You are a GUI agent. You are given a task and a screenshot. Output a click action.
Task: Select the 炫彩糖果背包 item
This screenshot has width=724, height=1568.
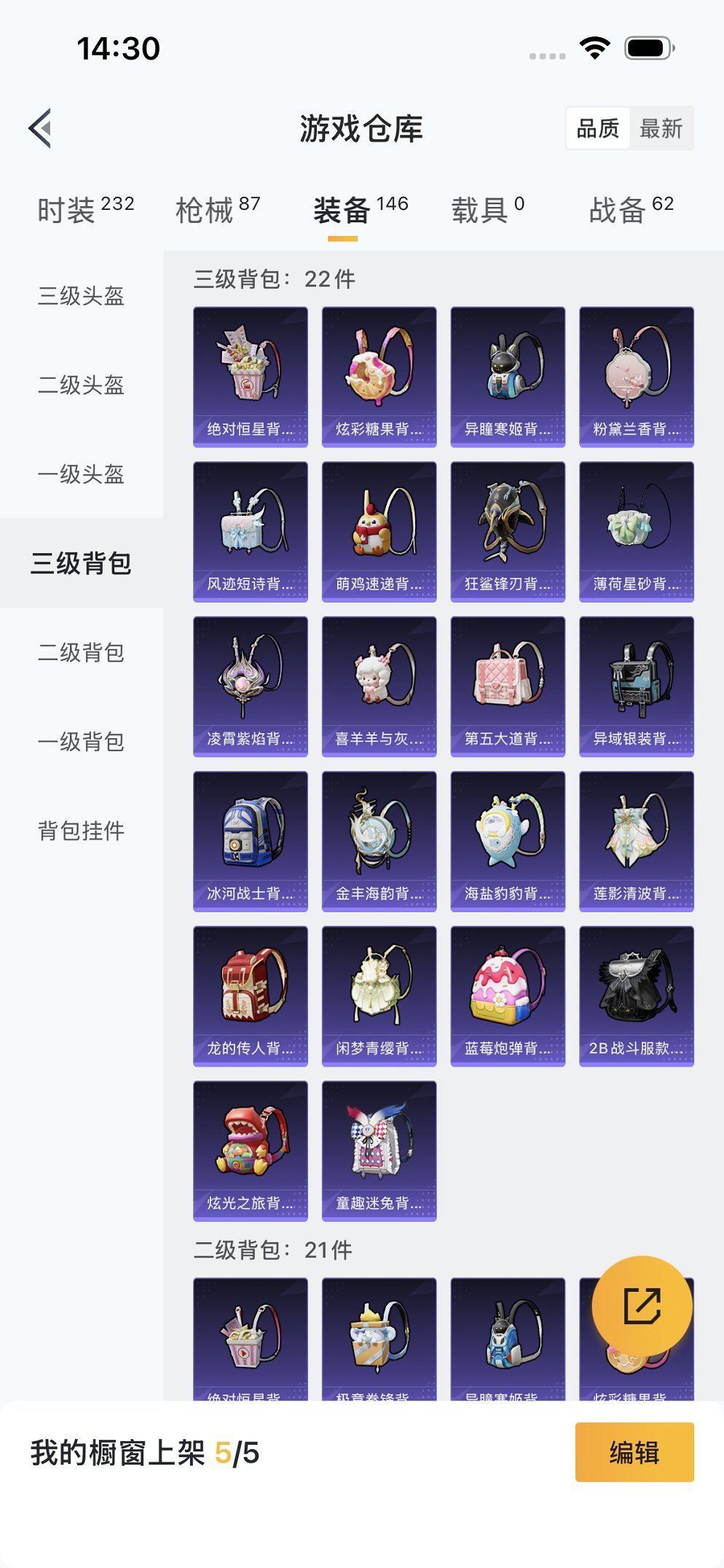379,372
